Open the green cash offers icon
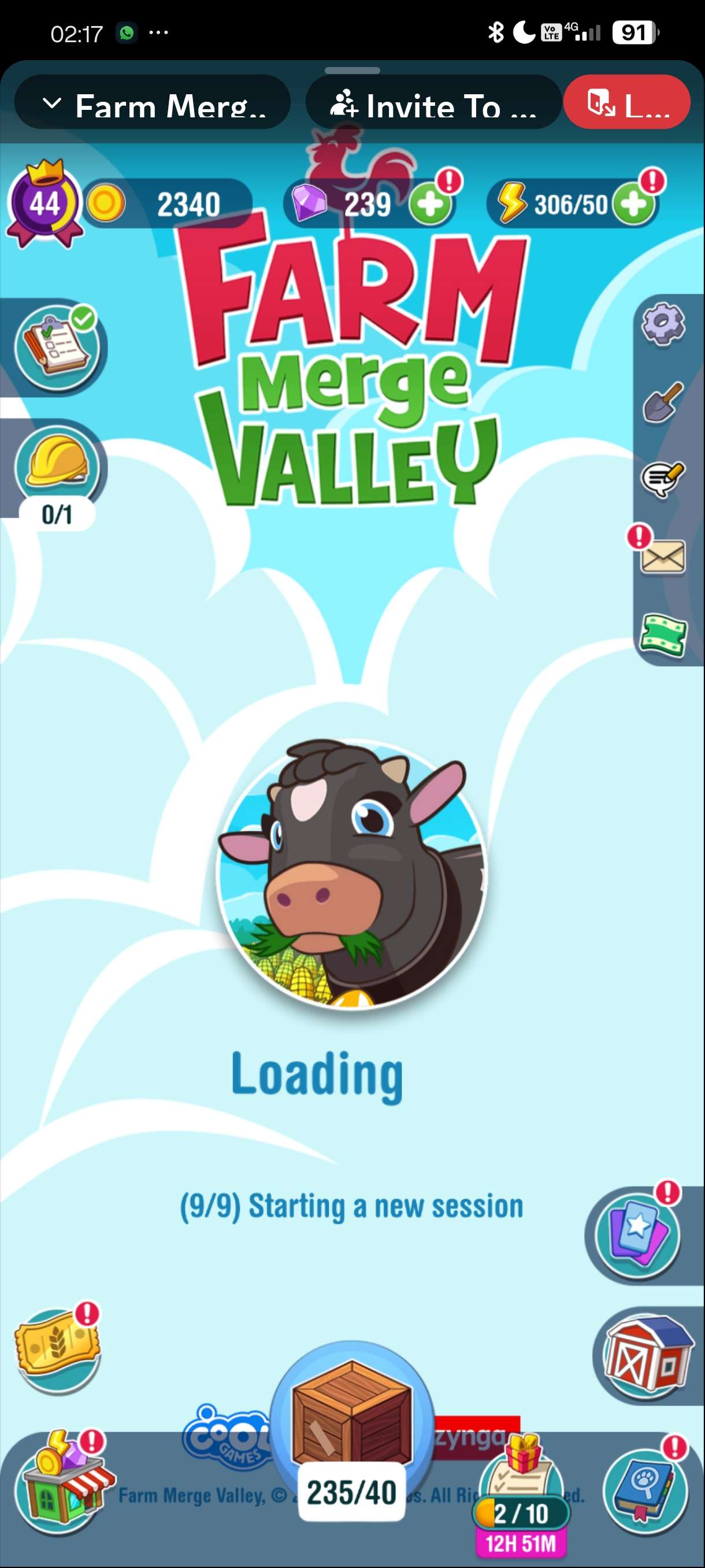 [662, 635]
